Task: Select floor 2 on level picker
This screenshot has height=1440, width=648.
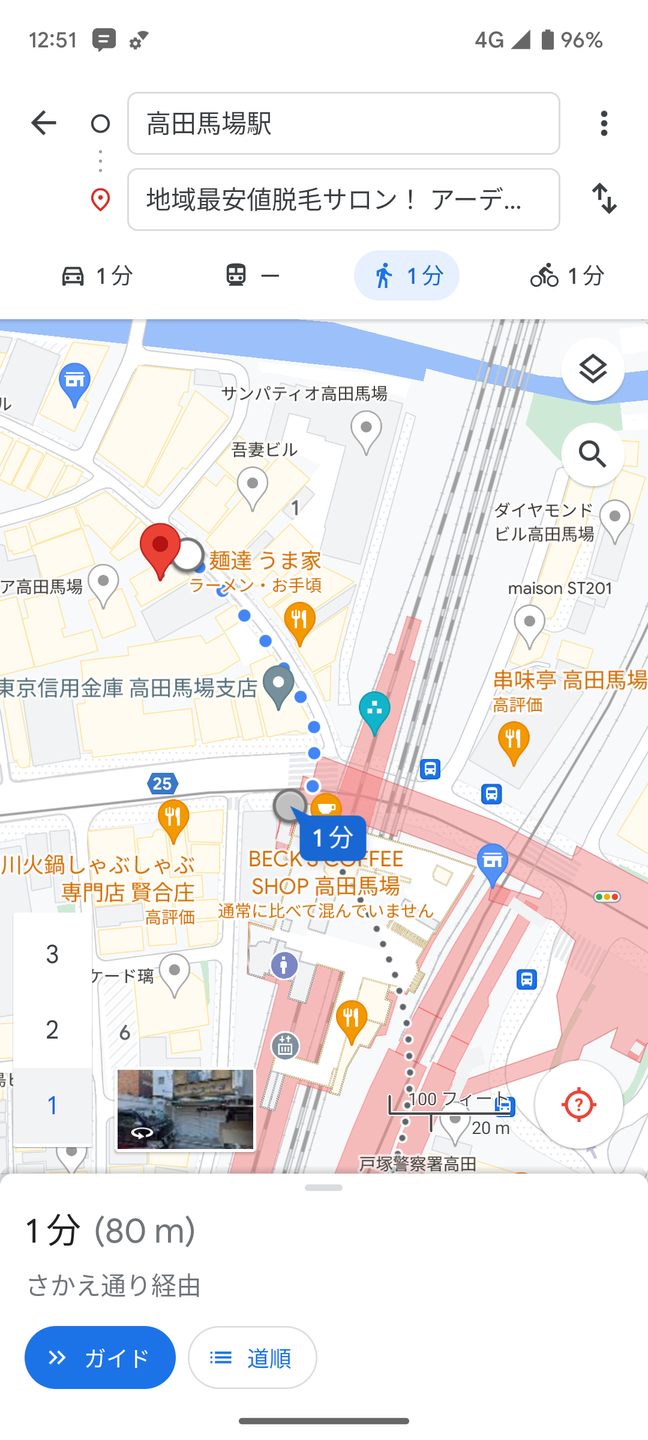Action: tap(52, 1029)
